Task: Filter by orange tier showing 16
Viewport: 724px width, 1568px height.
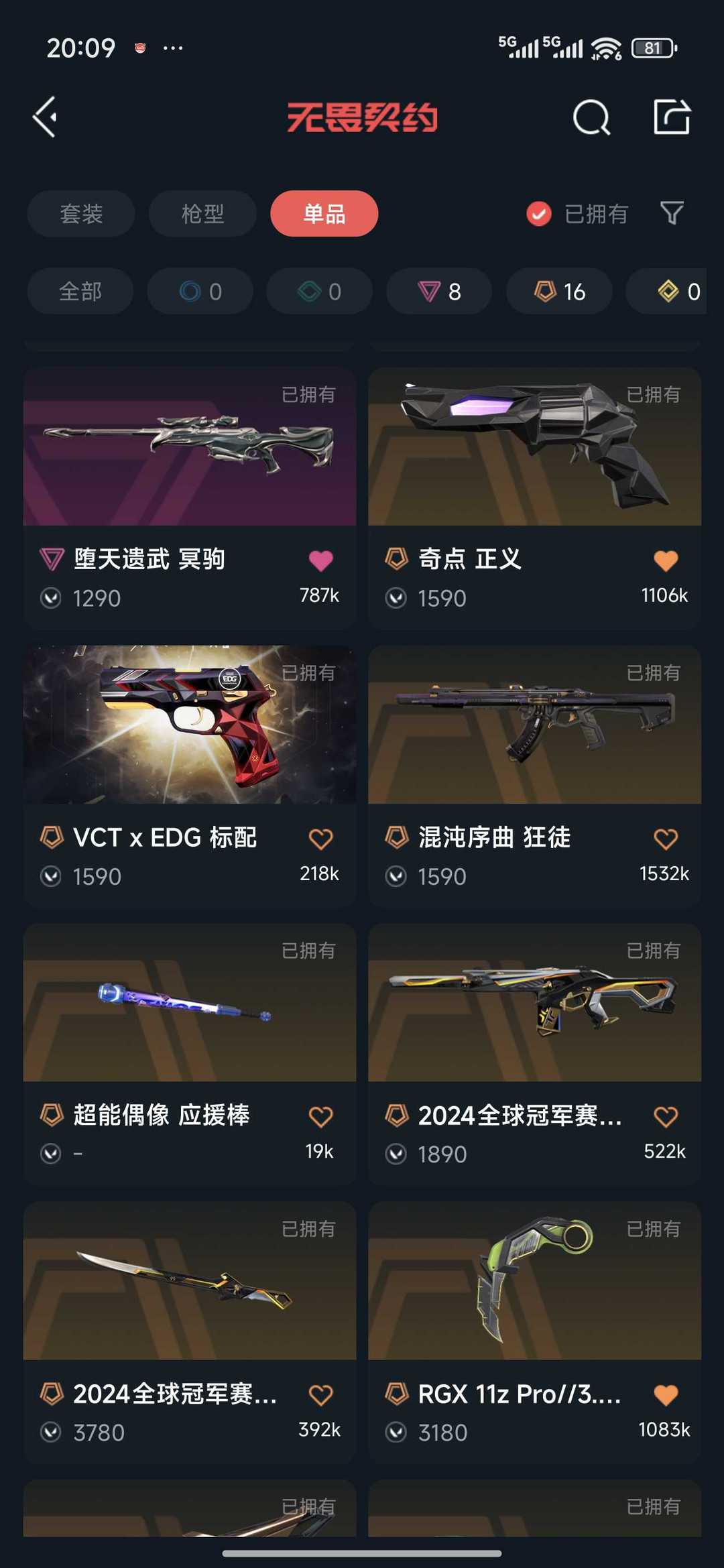Action: click(x=559, y=292)
